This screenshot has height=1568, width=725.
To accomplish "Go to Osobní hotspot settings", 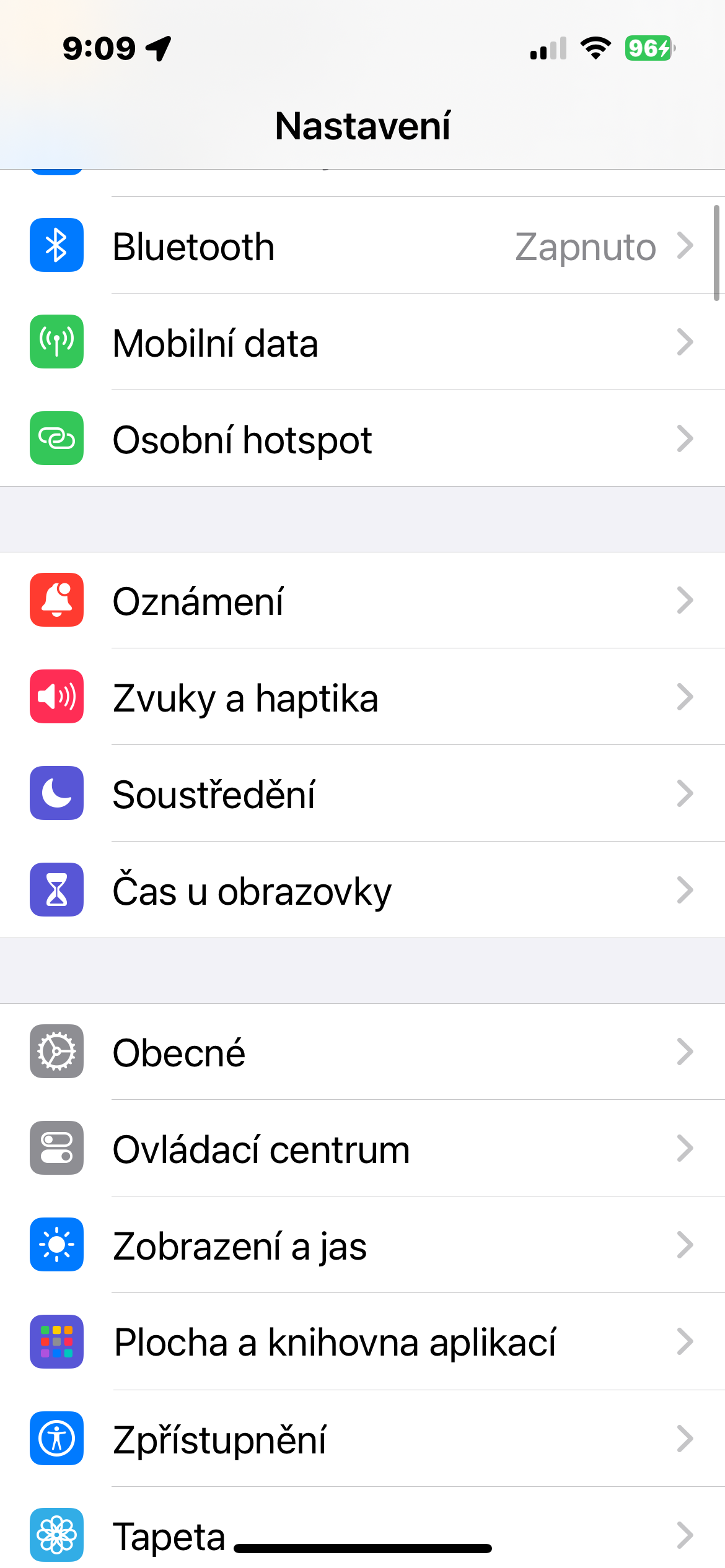I will pyautogui.click(x=362, y=439).
